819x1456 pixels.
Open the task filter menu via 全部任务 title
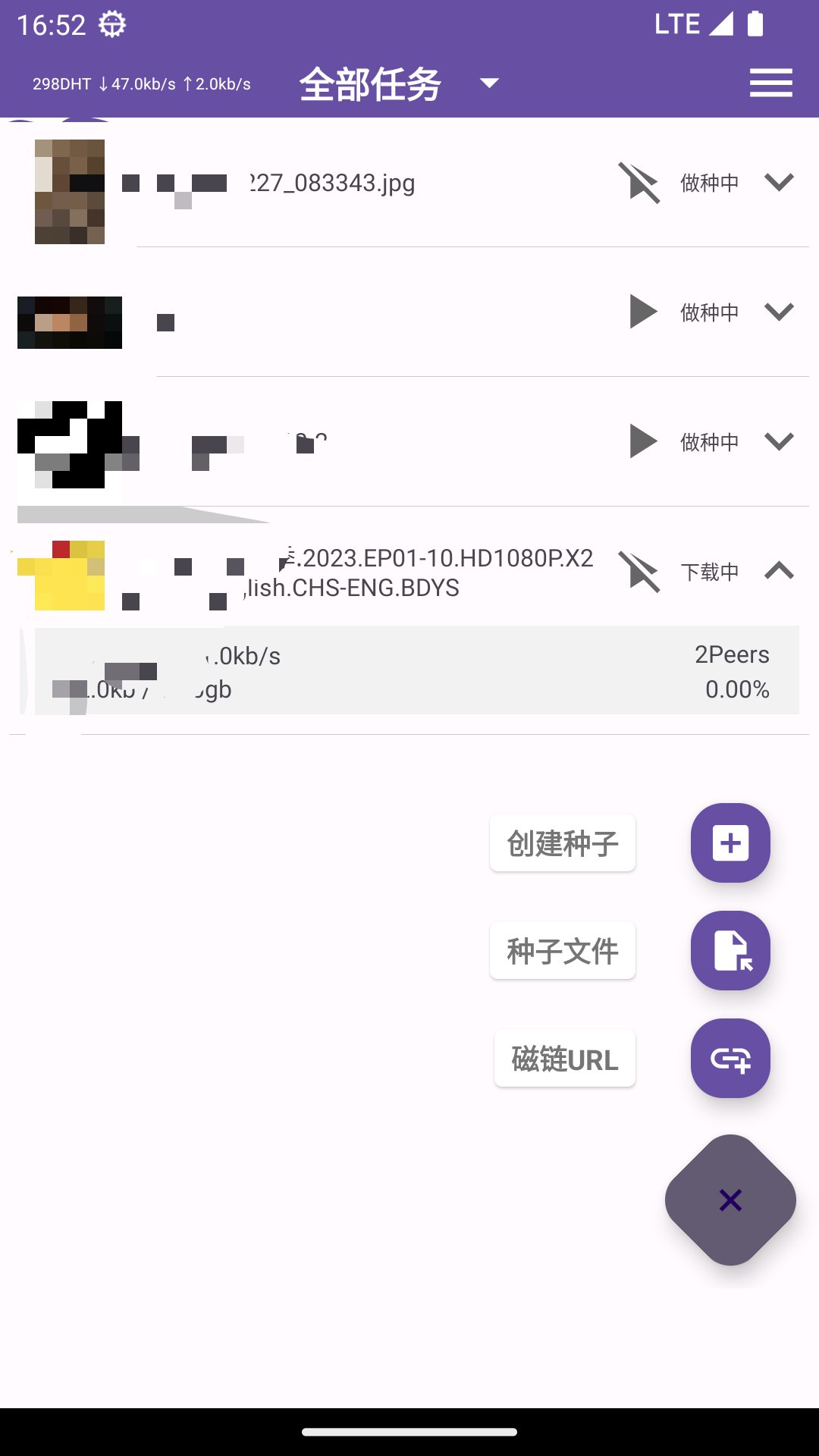coord(371,85)
